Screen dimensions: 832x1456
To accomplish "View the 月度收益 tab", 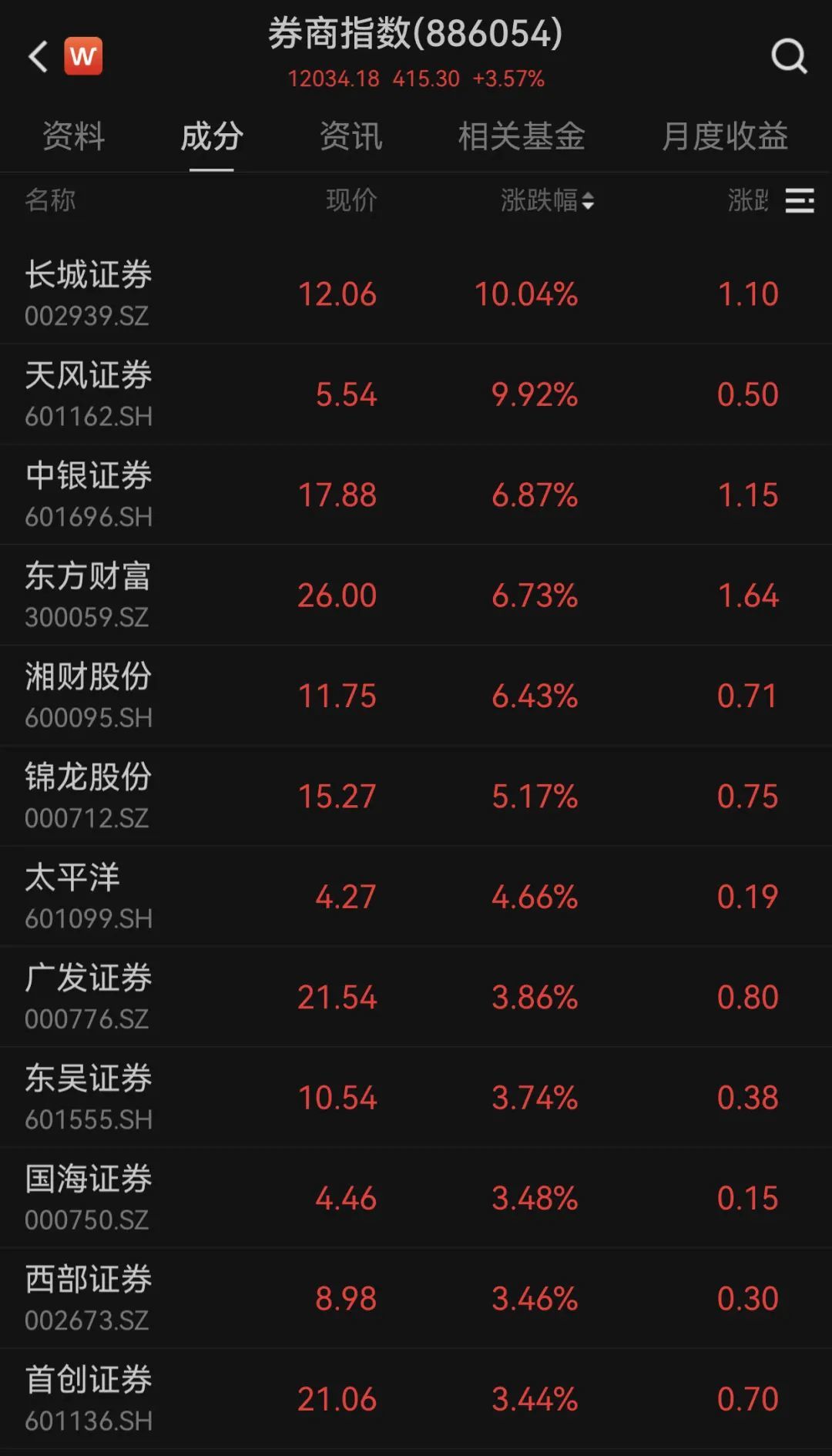I will click(x=724, y=136).
